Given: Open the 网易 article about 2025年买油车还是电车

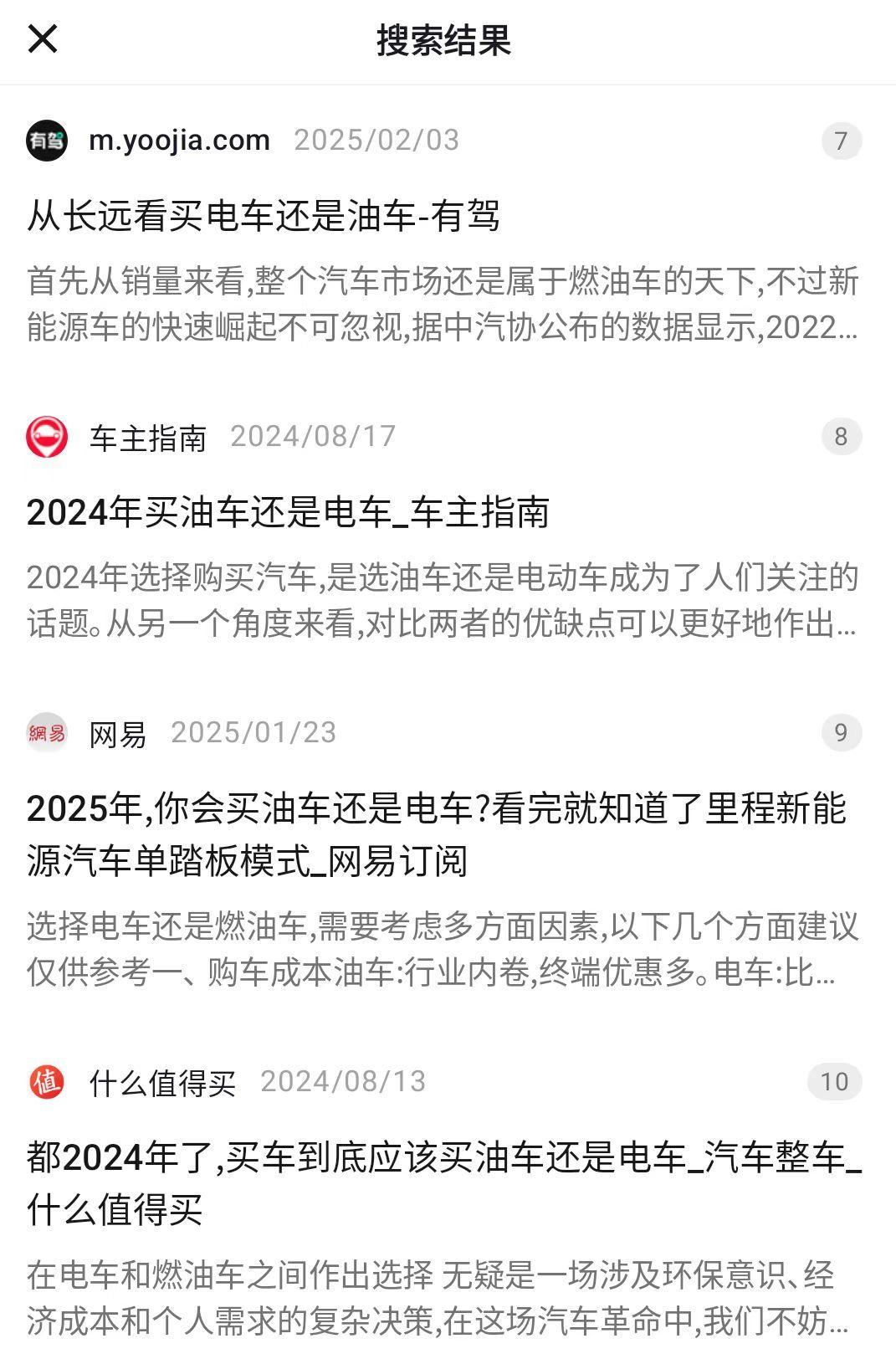Looking at the screenshot, I should click(435, 834).
